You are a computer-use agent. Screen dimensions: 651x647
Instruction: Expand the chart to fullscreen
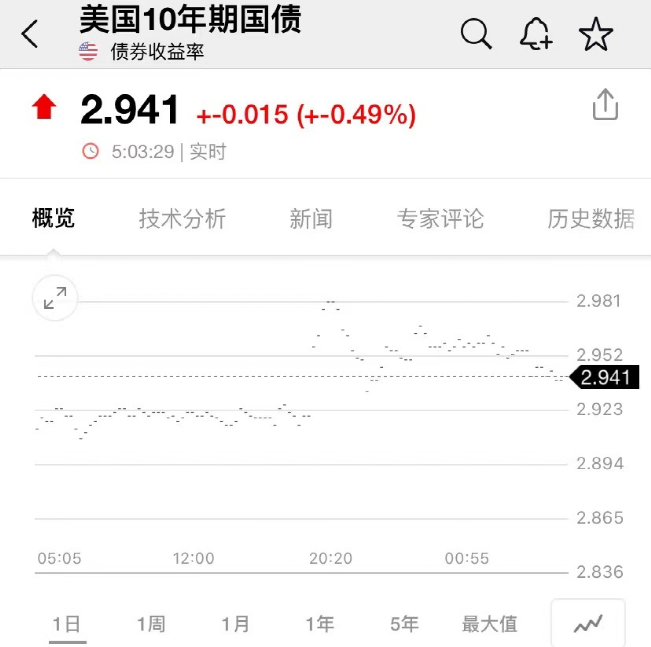click(55, 298)
